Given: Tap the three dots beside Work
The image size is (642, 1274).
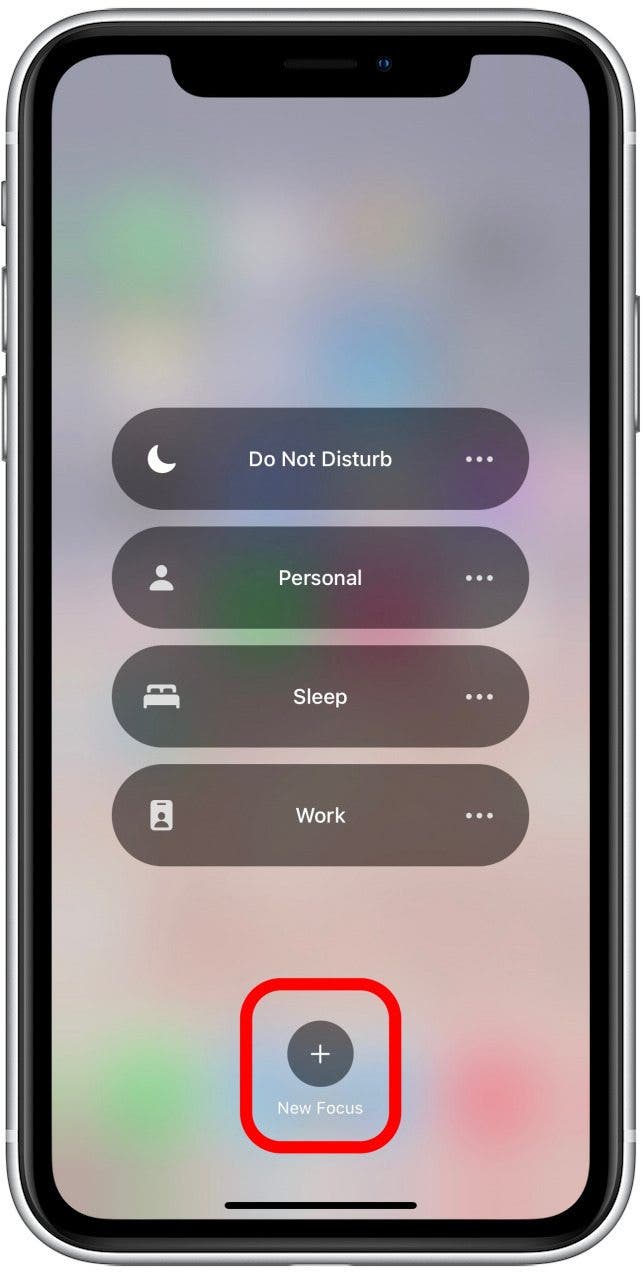Looking at the screenshot, I should (479, 815).
